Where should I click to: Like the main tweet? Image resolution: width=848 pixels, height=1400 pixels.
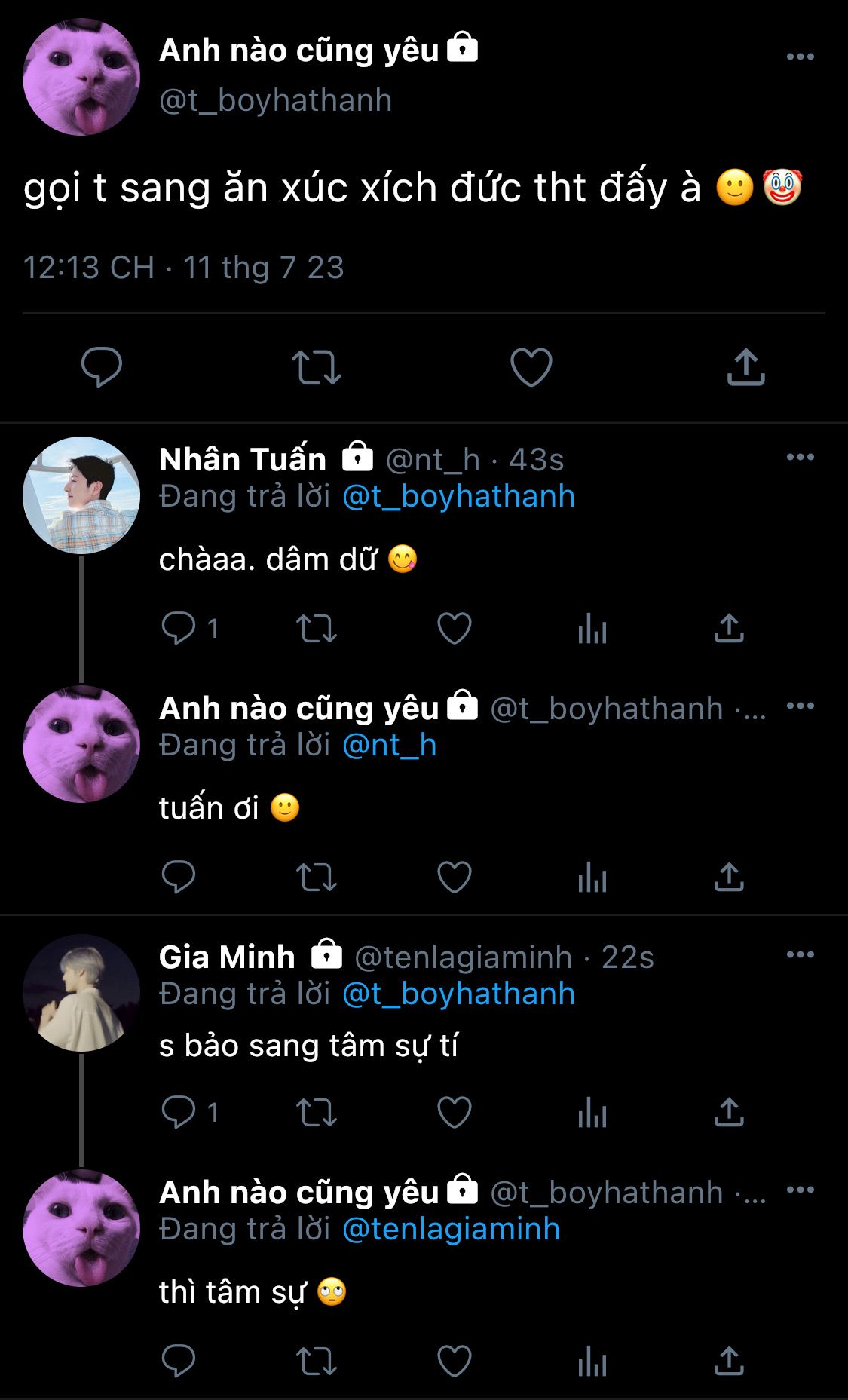tap(531, 367)
